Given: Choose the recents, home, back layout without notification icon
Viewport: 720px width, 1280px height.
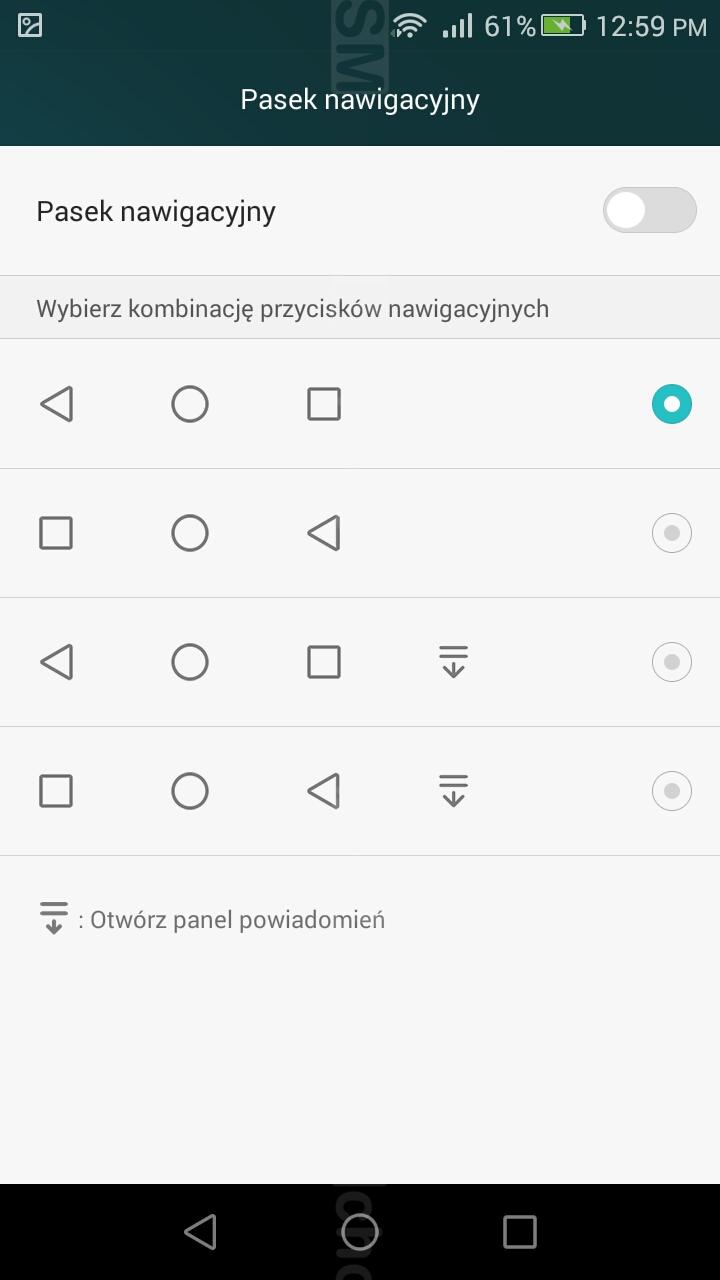Looking at the screenshot, I should (671, 533).
